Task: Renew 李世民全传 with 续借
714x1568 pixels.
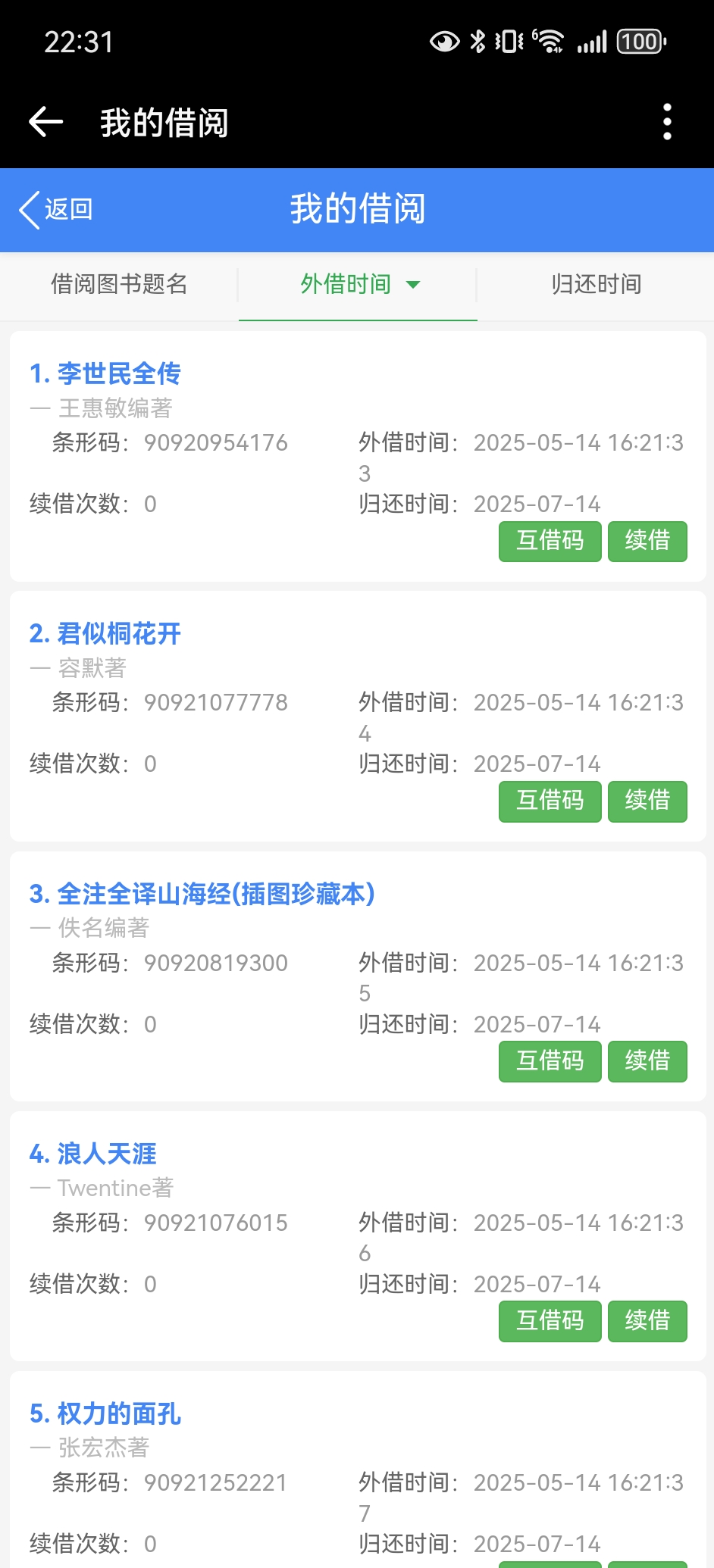Action: [x=647, y=541]
